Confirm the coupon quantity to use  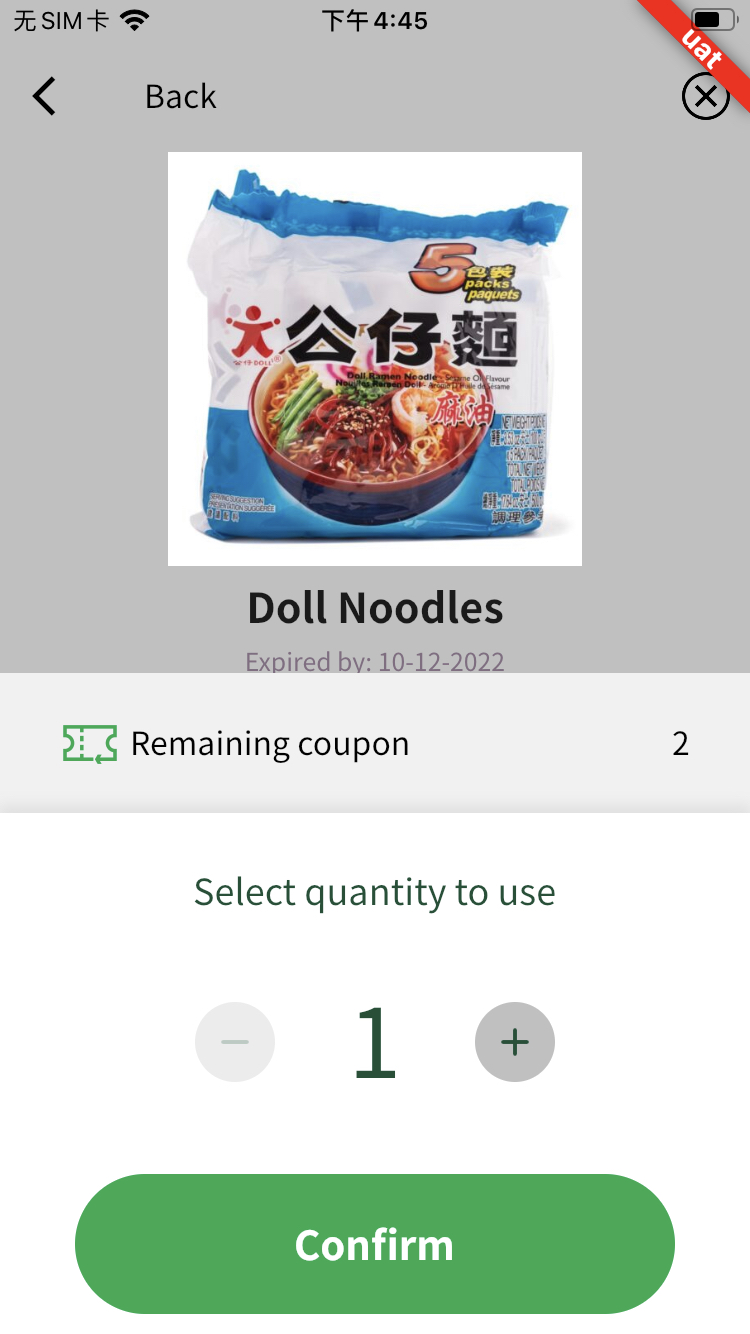[x=375, y=1244]
